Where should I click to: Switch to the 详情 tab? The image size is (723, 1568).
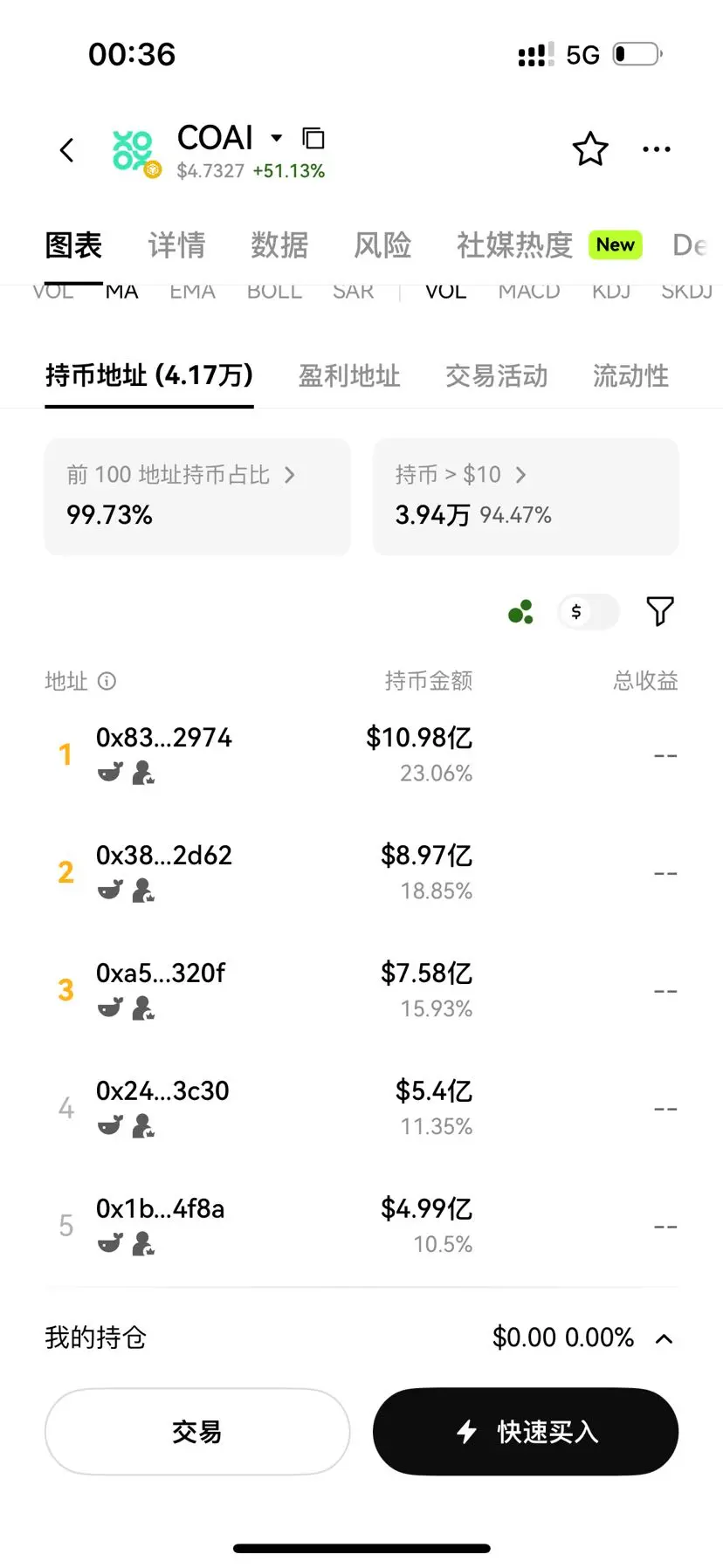click(176, 245)
